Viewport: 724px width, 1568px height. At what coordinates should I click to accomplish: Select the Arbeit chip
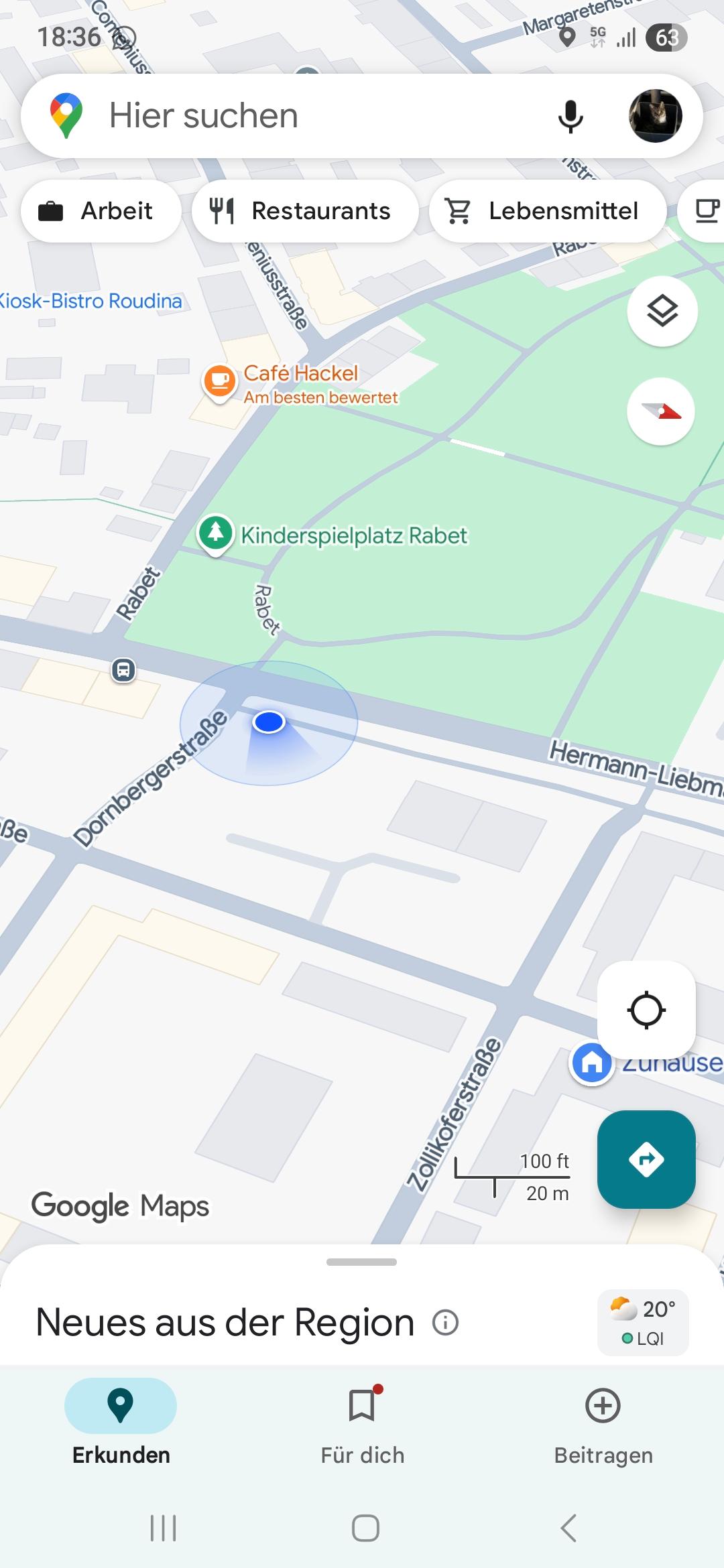pos(101,211)
